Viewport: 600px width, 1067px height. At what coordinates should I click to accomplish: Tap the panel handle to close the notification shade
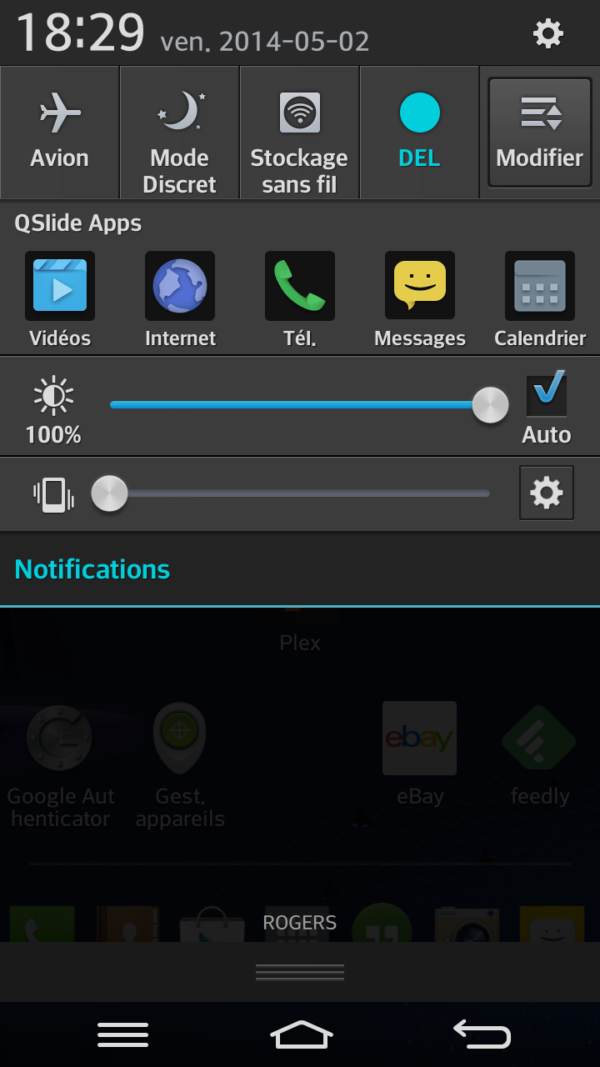click(x=300, y=971)
